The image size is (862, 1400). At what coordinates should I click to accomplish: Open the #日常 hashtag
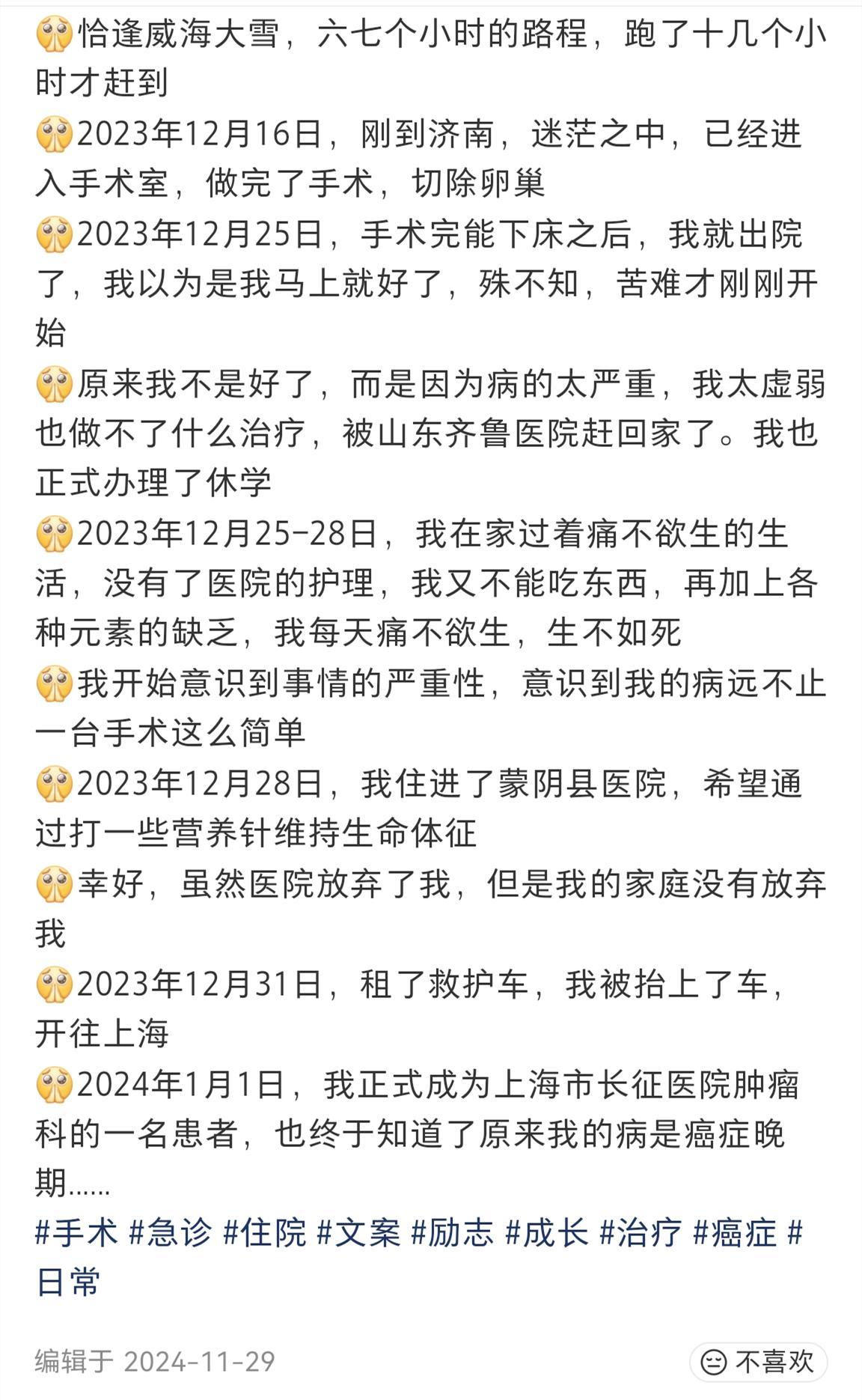click(x=68, y=1282)
